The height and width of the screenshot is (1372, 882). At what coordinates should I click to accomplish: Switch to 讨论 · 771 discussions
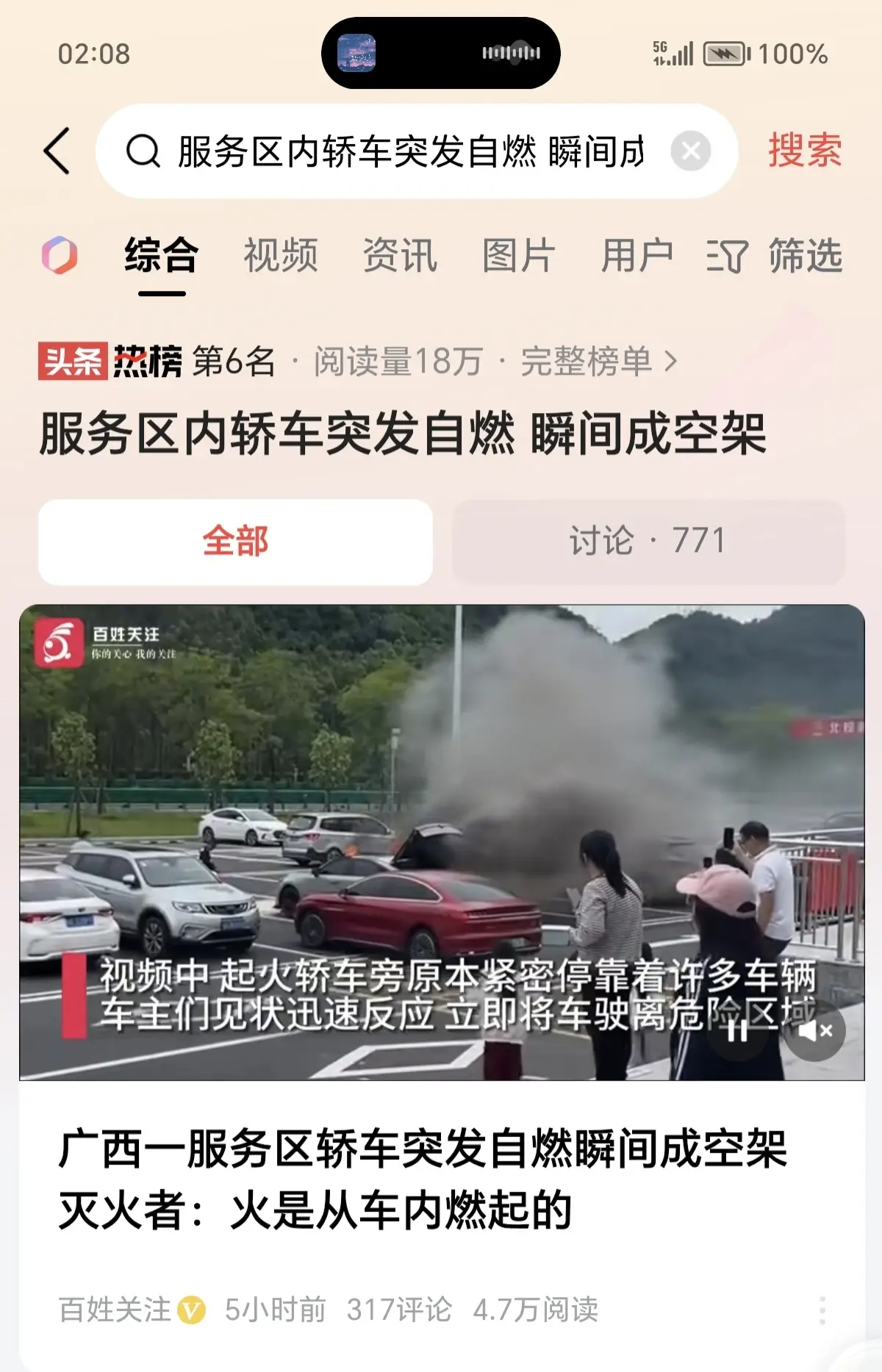(648, 542)
